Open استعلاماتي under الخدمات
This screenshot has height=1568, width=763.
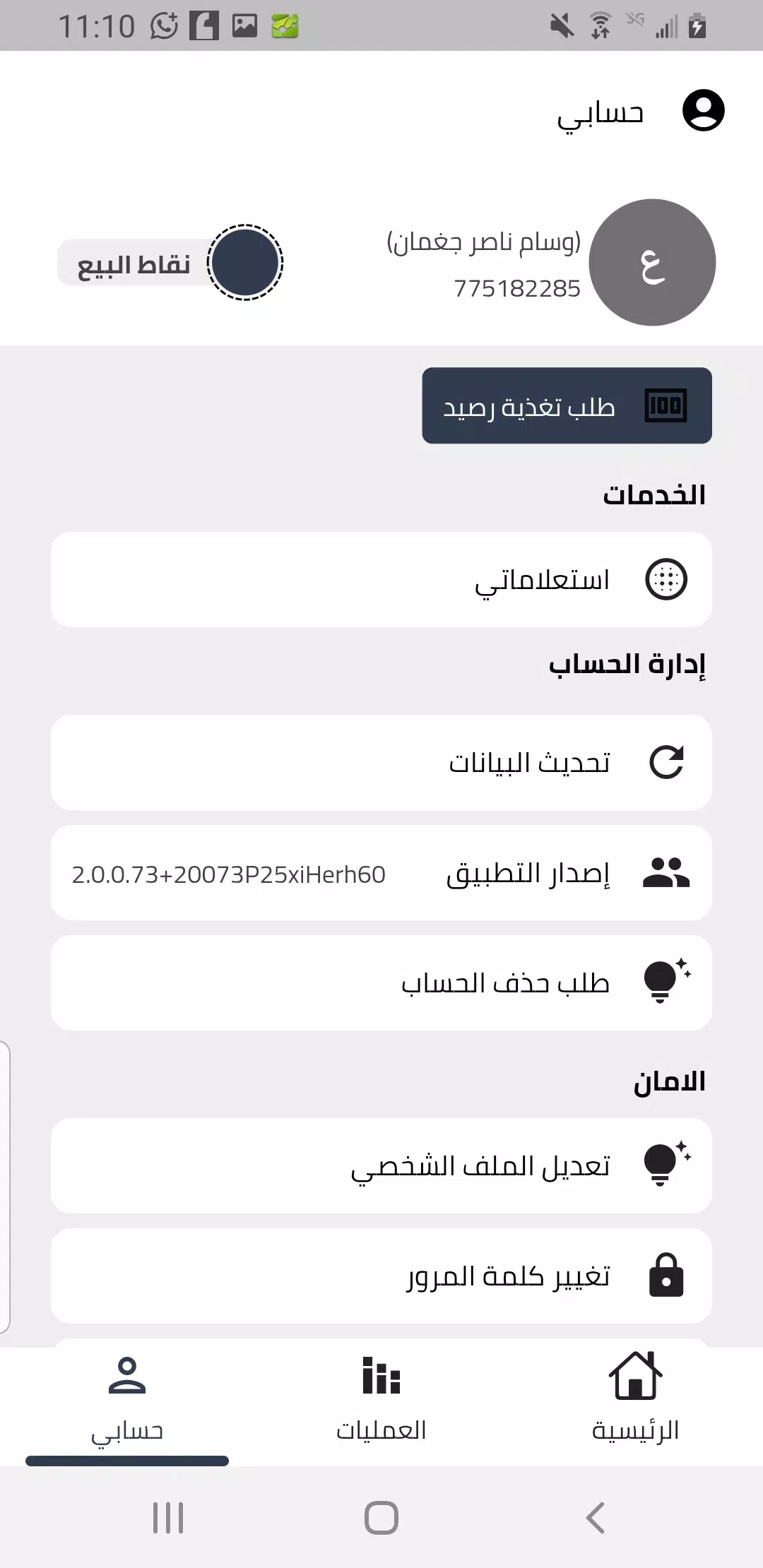coord(381,580)
